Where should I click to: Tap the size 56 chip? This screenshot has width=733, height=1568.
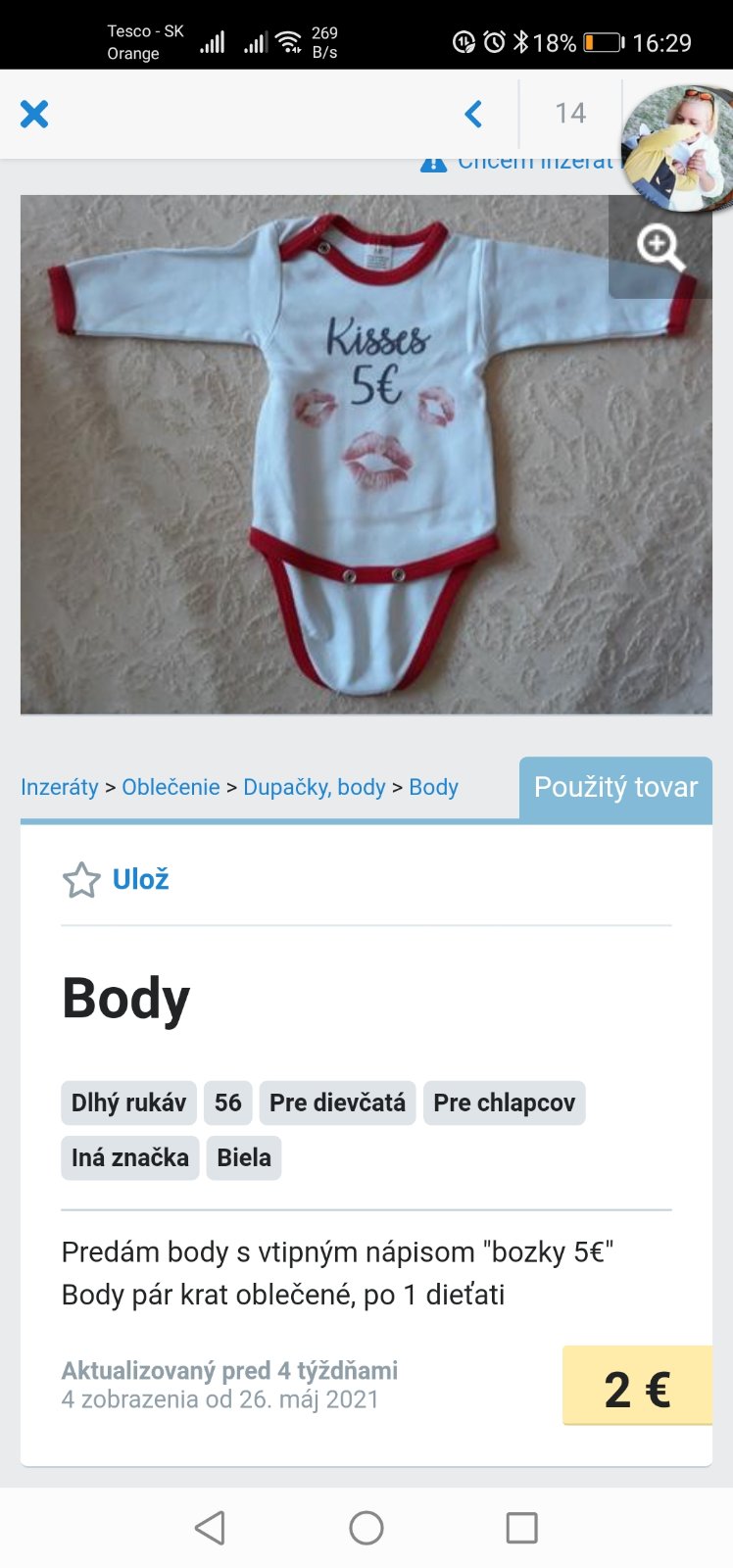pyautogui.click(x=228, y=1102)
